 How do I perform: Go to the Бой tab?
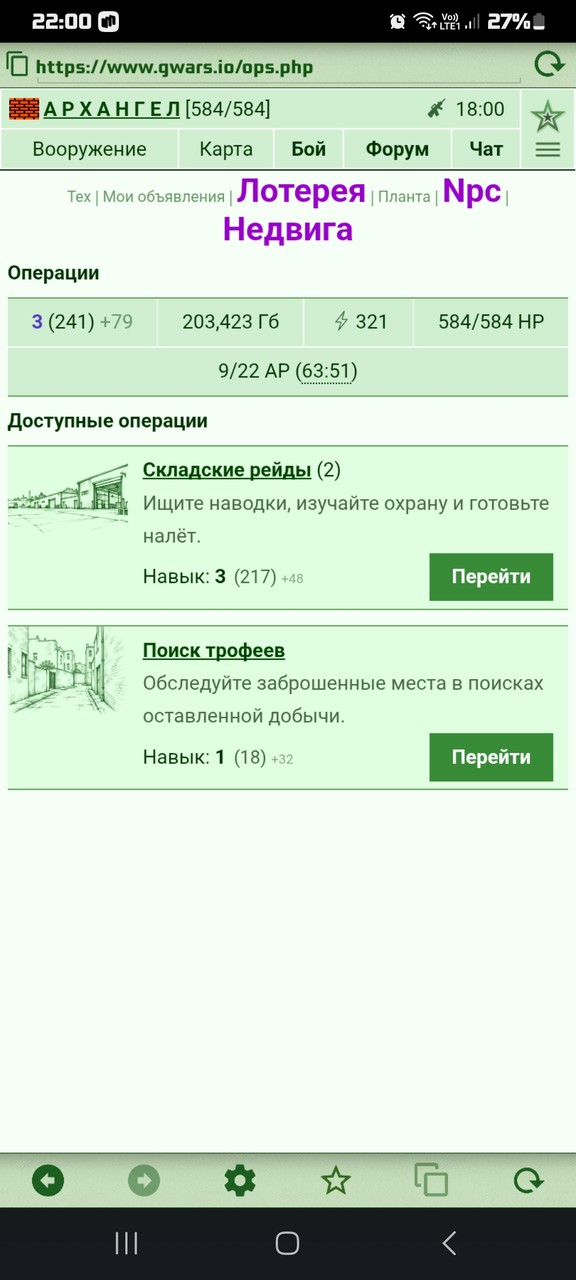click(x=309, y=149)
